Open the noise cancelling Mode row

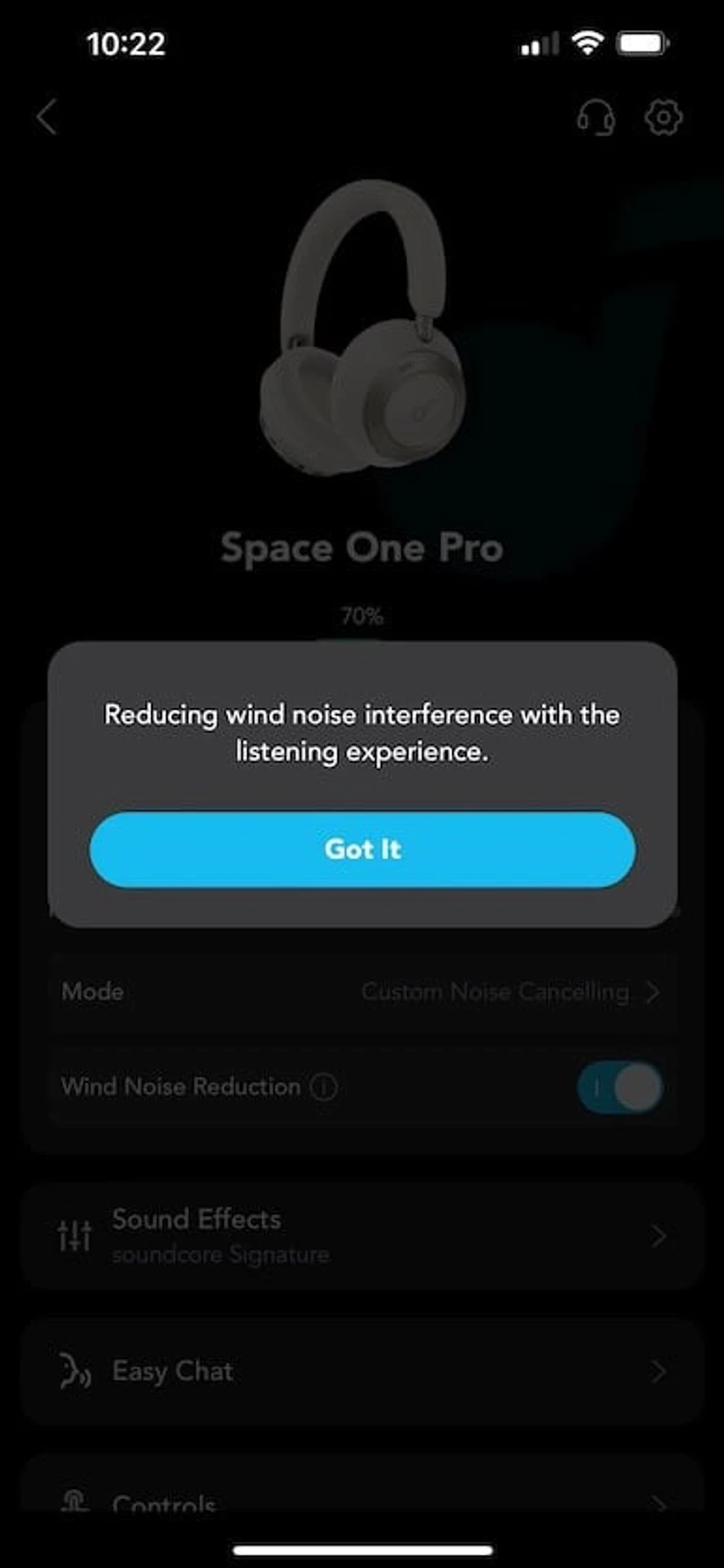[362, 992]
